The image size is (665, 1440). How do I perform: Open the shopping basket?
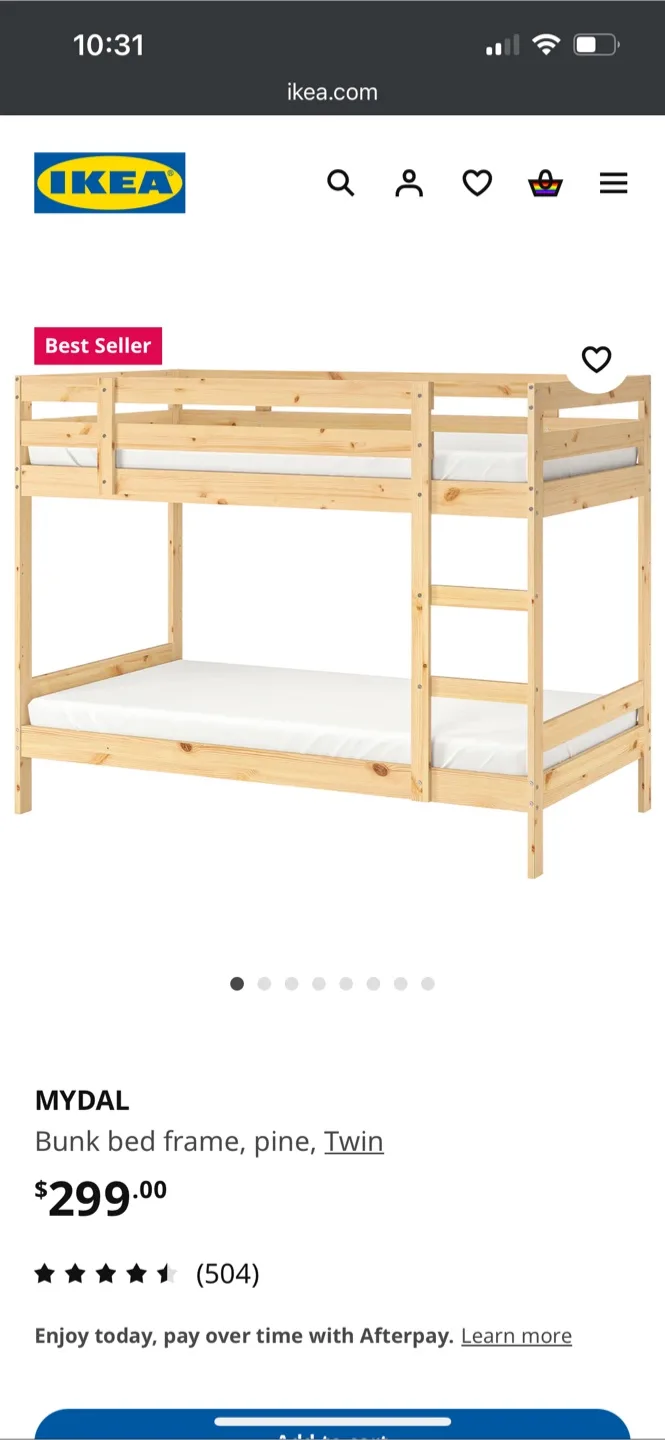[545, 183]
